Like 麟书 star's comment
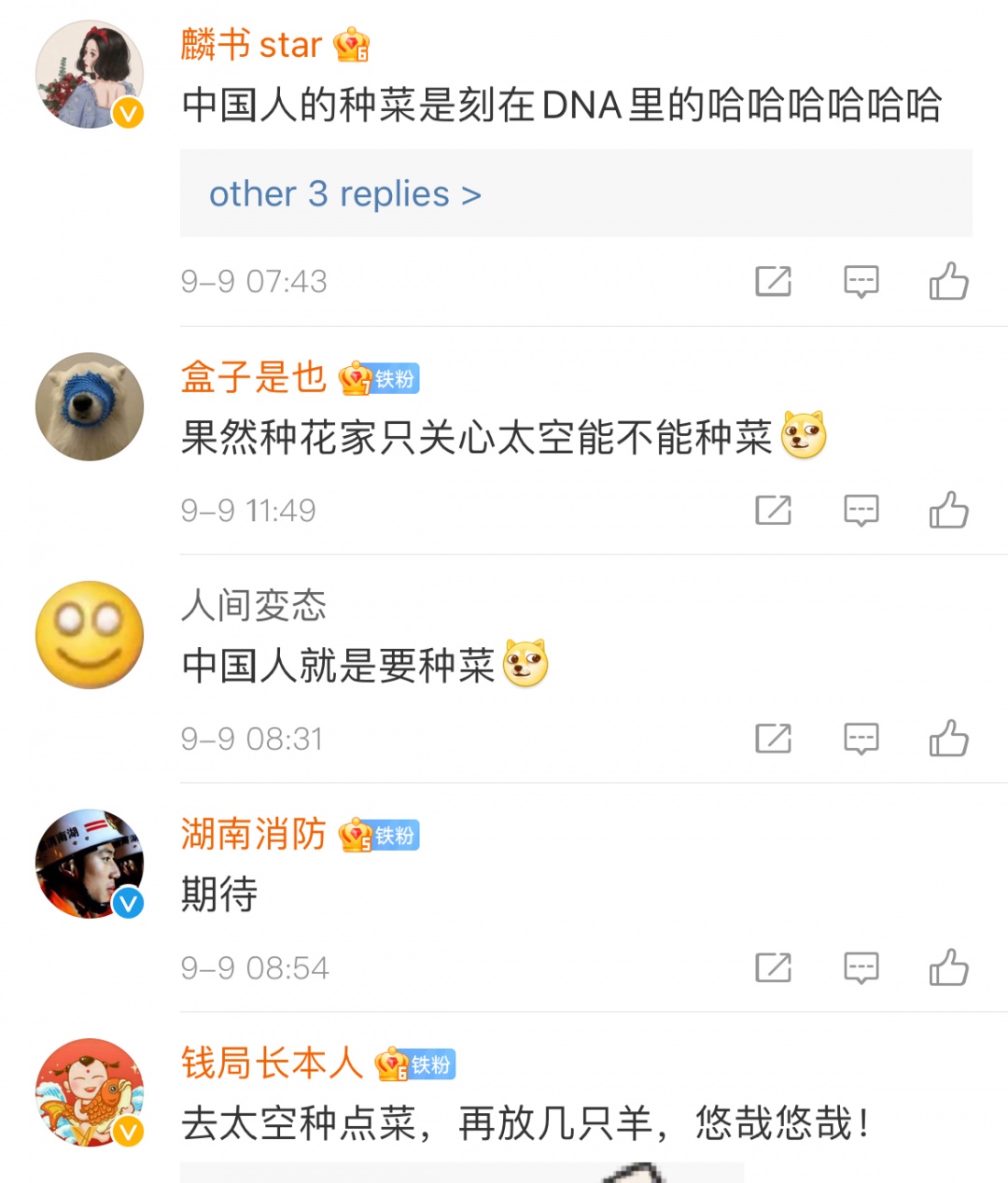1008x1183 pixels. (948, 281)
